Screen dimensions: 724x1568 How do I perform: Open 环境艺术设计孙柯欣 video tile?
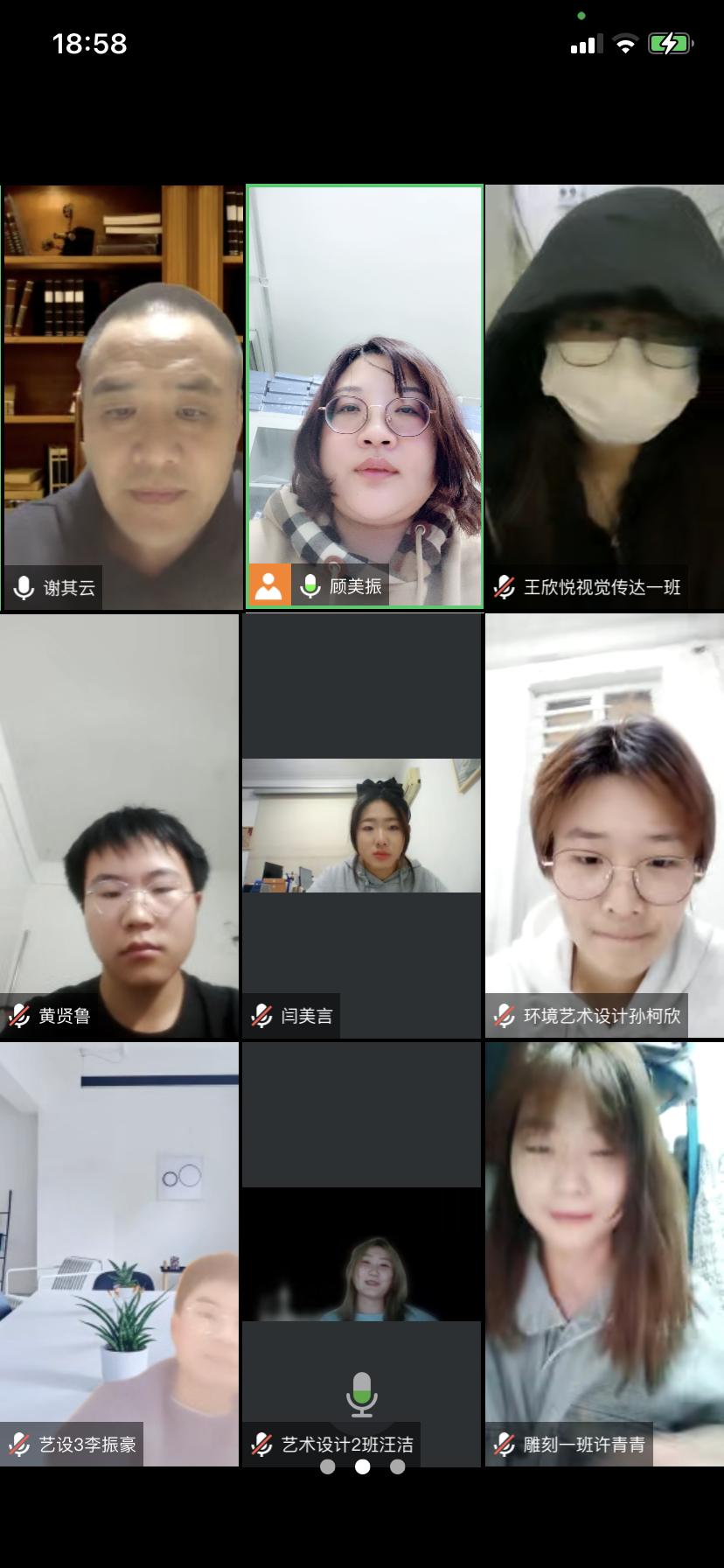604,825
